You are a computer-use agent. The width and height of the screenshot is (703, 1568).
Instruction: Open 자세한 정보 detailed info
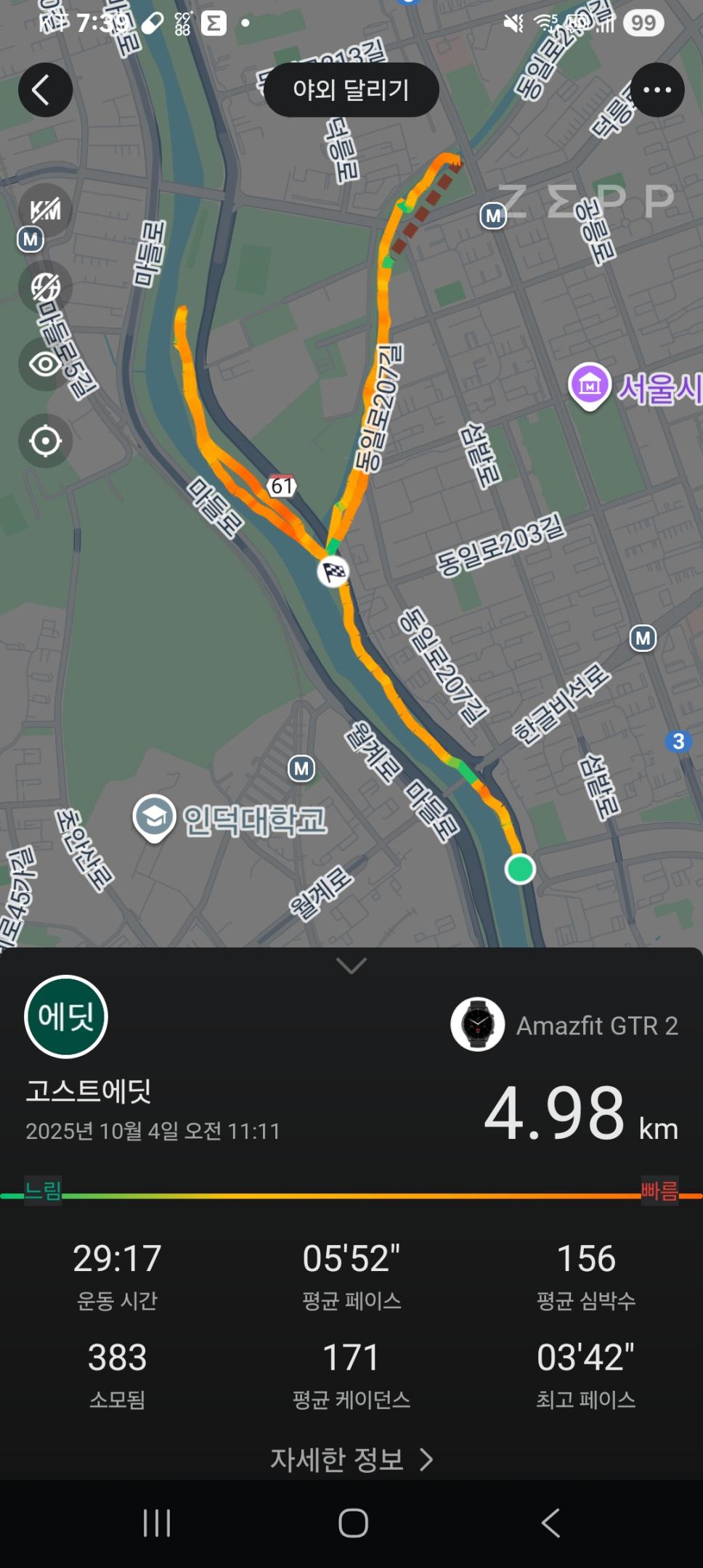[x=351, y=1459]
